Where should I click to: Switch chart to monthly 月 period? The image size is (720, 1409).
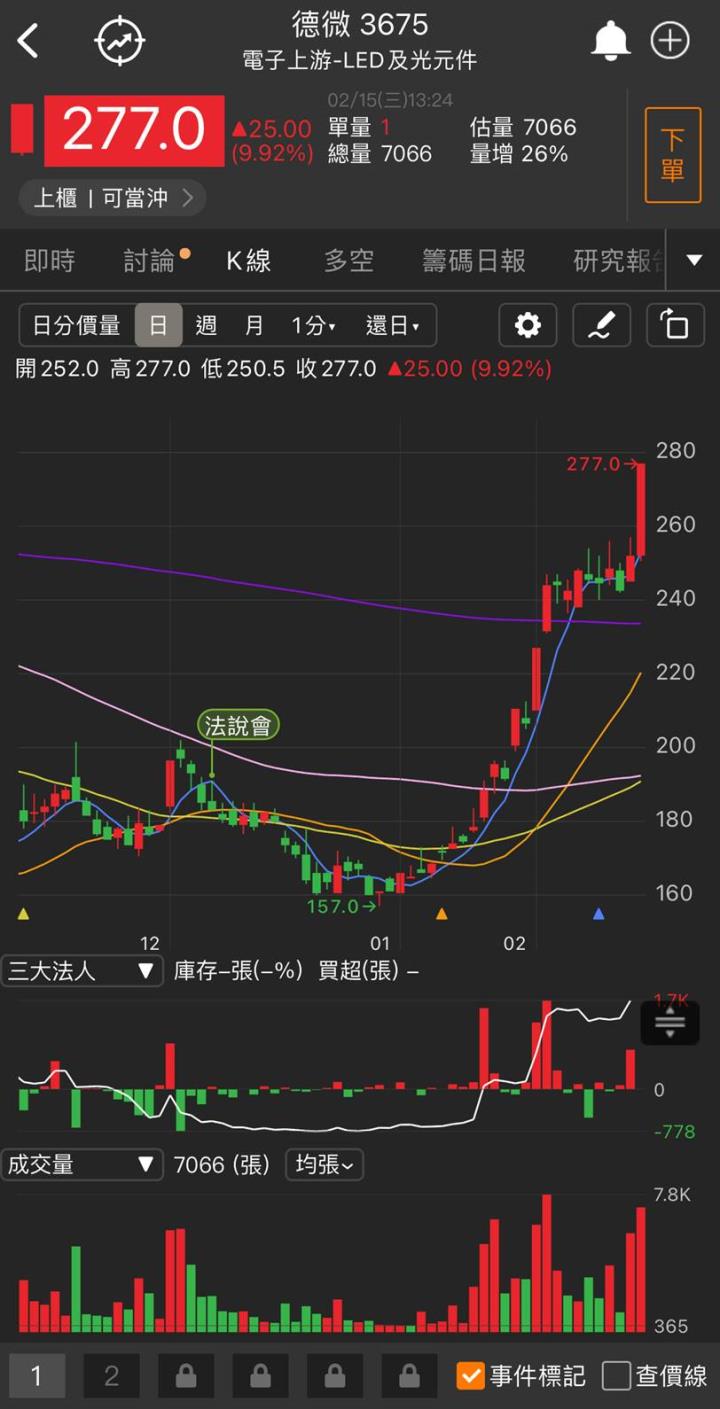coord(254,325)
